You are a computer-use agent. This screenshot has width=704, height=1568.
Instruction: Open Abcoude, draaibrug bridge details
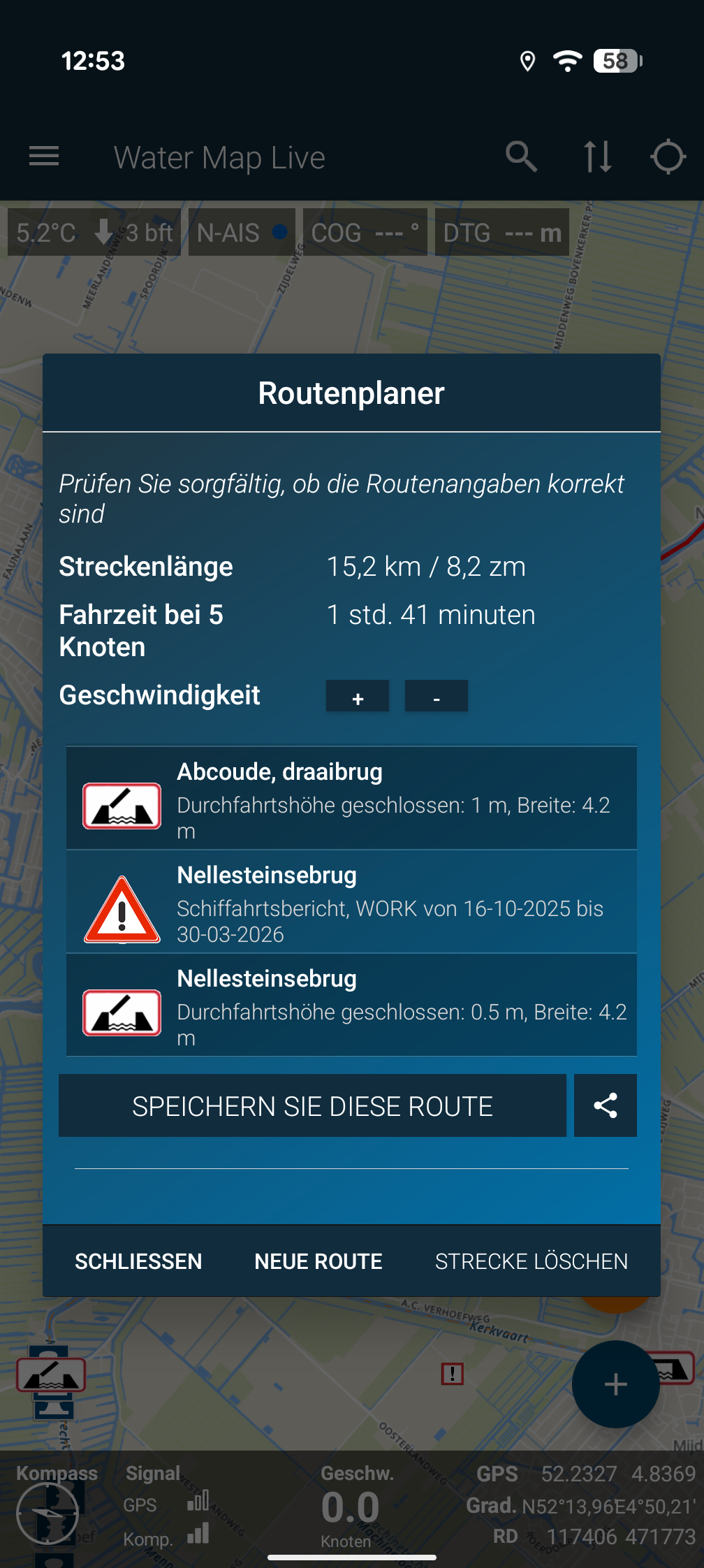[x=351, y=799]
